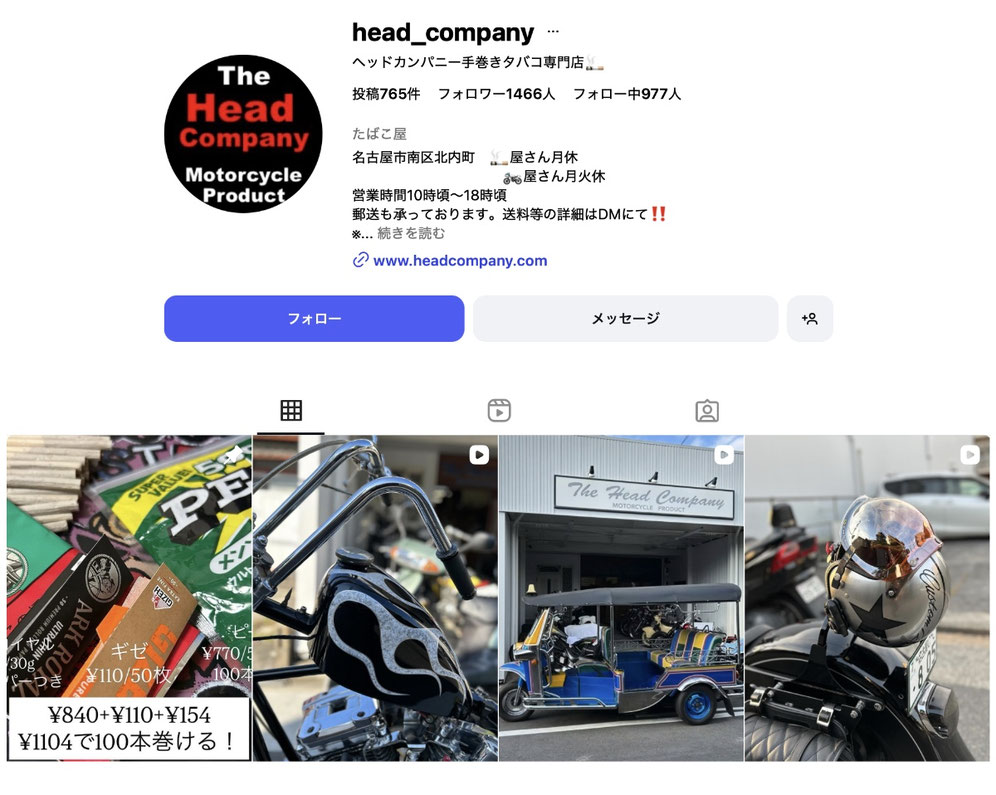Image resolution: width=996 pixels, height=795 pixels.
Task: View The Head Company profile picture
Action: point(243,134)
